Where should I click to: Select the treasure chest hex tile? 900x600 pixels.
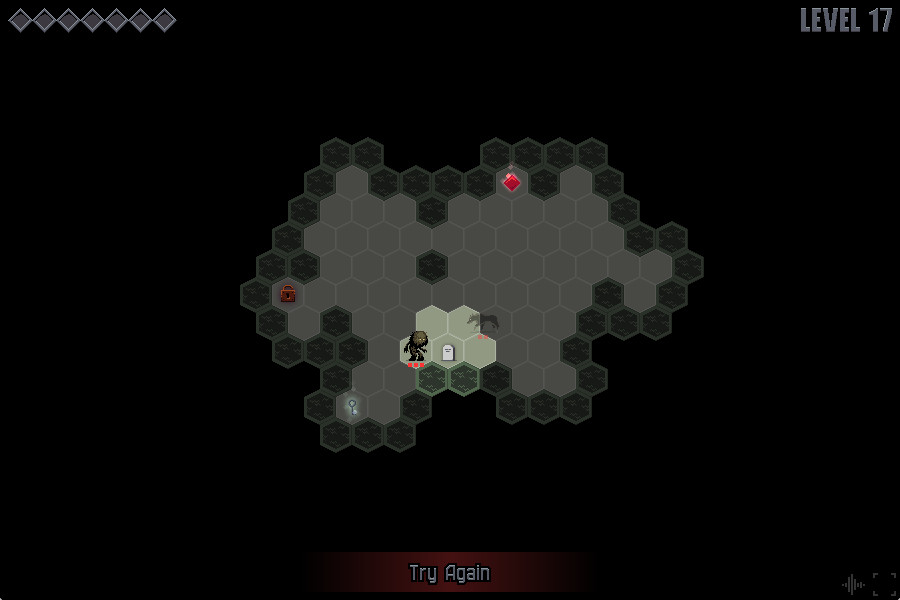coord(288,294)
